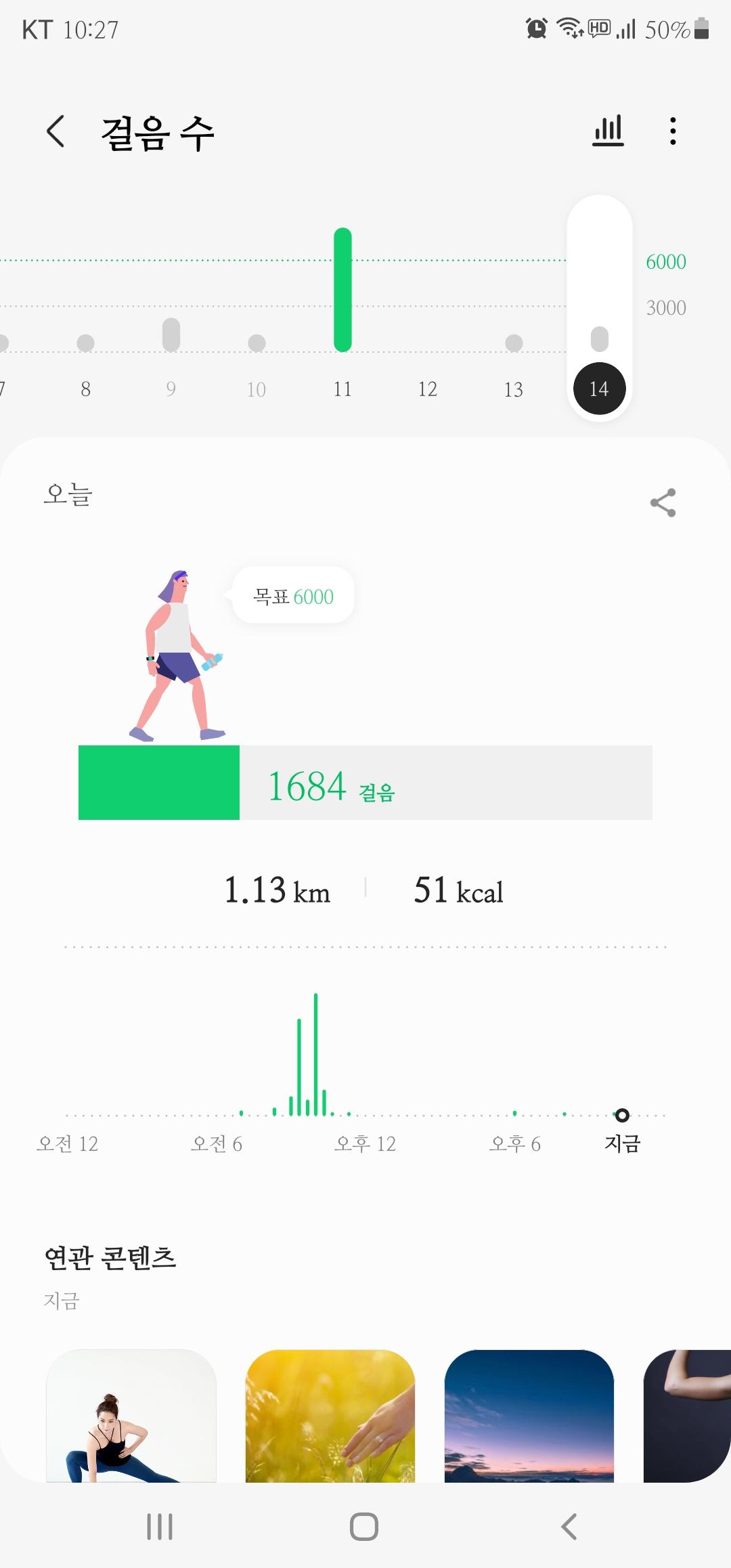Viewport: 731px width, 1568px height.
Task: Go back from the 걸음 수 screen
Action: [56, 131]
